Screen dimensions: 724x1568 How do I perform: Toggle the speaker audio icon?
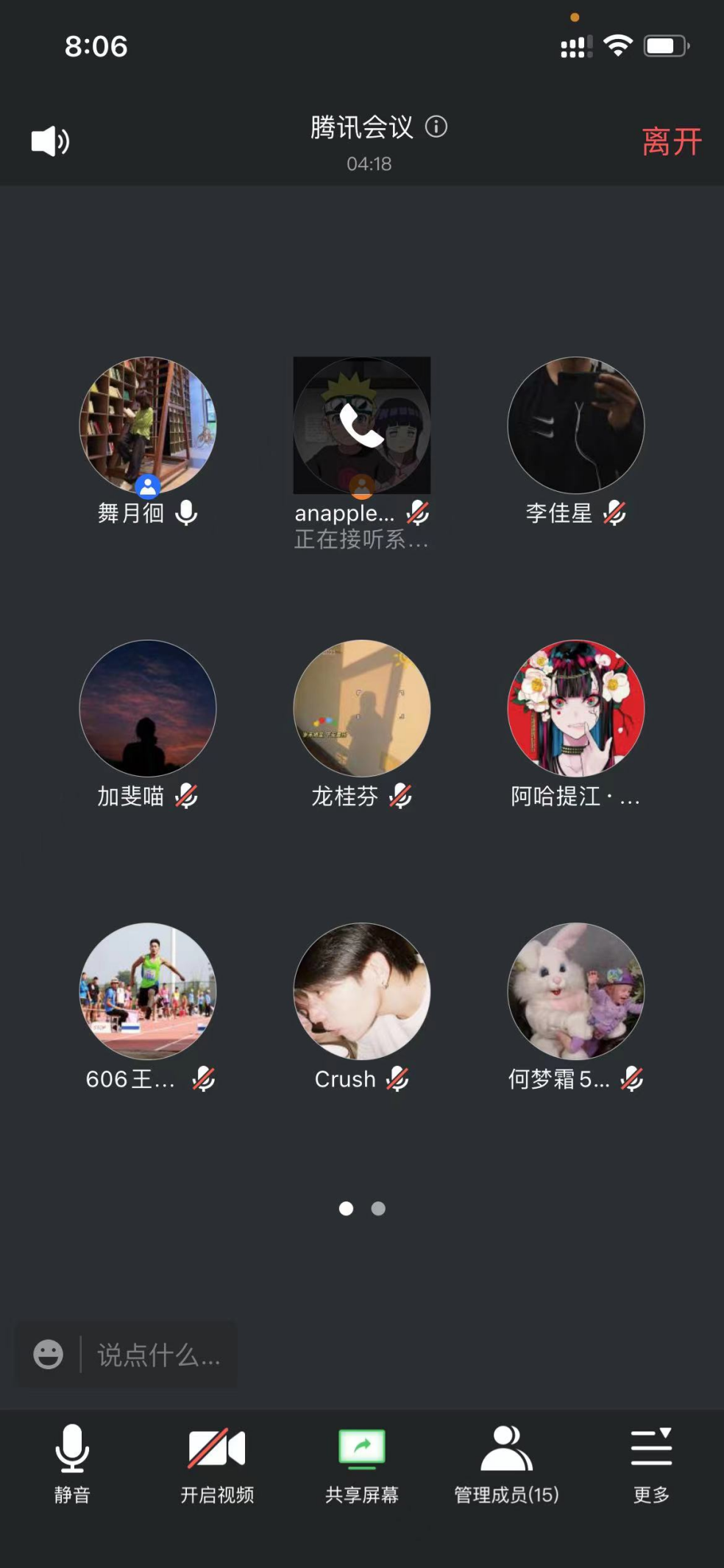tap(50, 141)
